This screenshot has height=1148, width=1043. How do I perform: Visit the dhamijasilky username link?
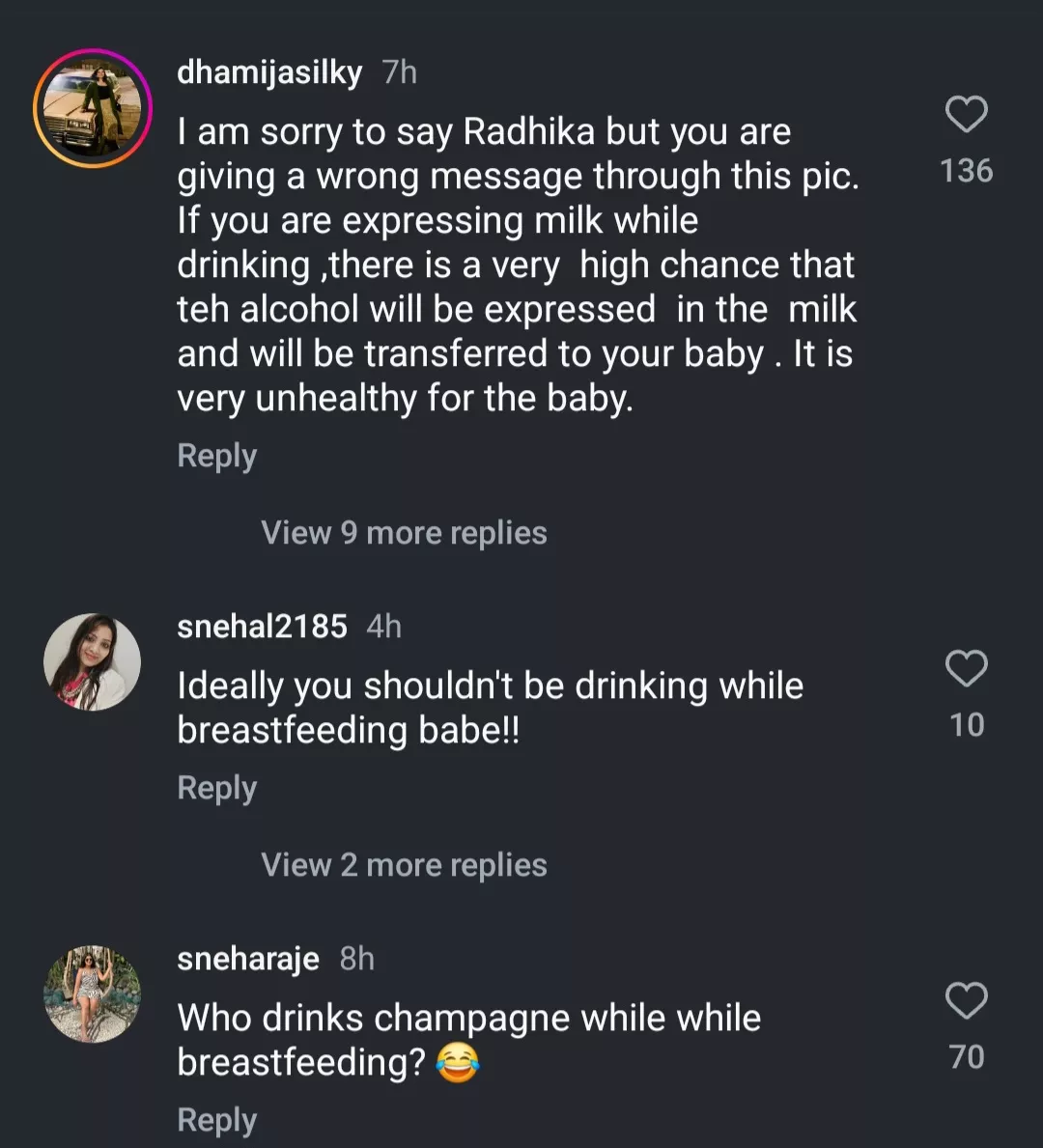pos(269,72)
